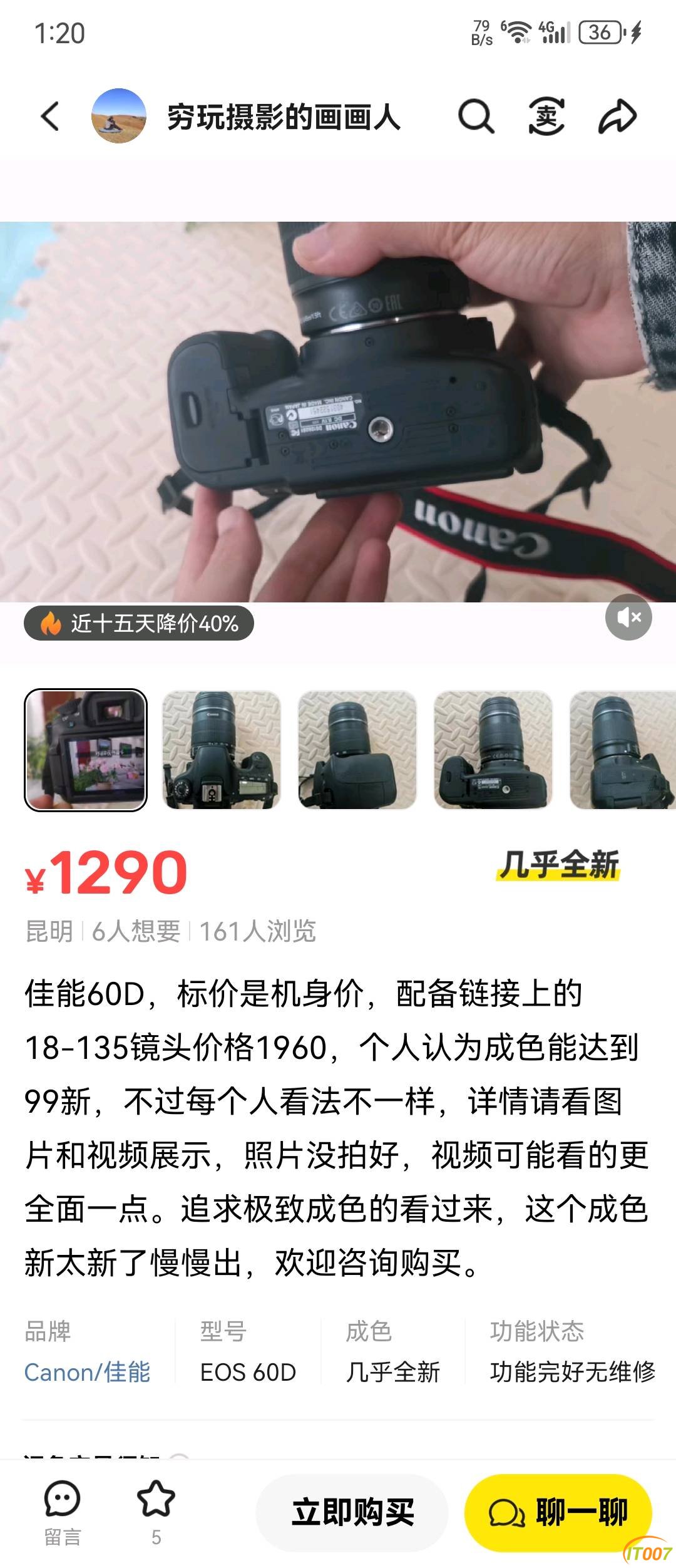Start a chat with 聊一聊
Image resolution: width=676 pixels, height=1568 pixels.
pyautogui.click(x=558, y=1512)
